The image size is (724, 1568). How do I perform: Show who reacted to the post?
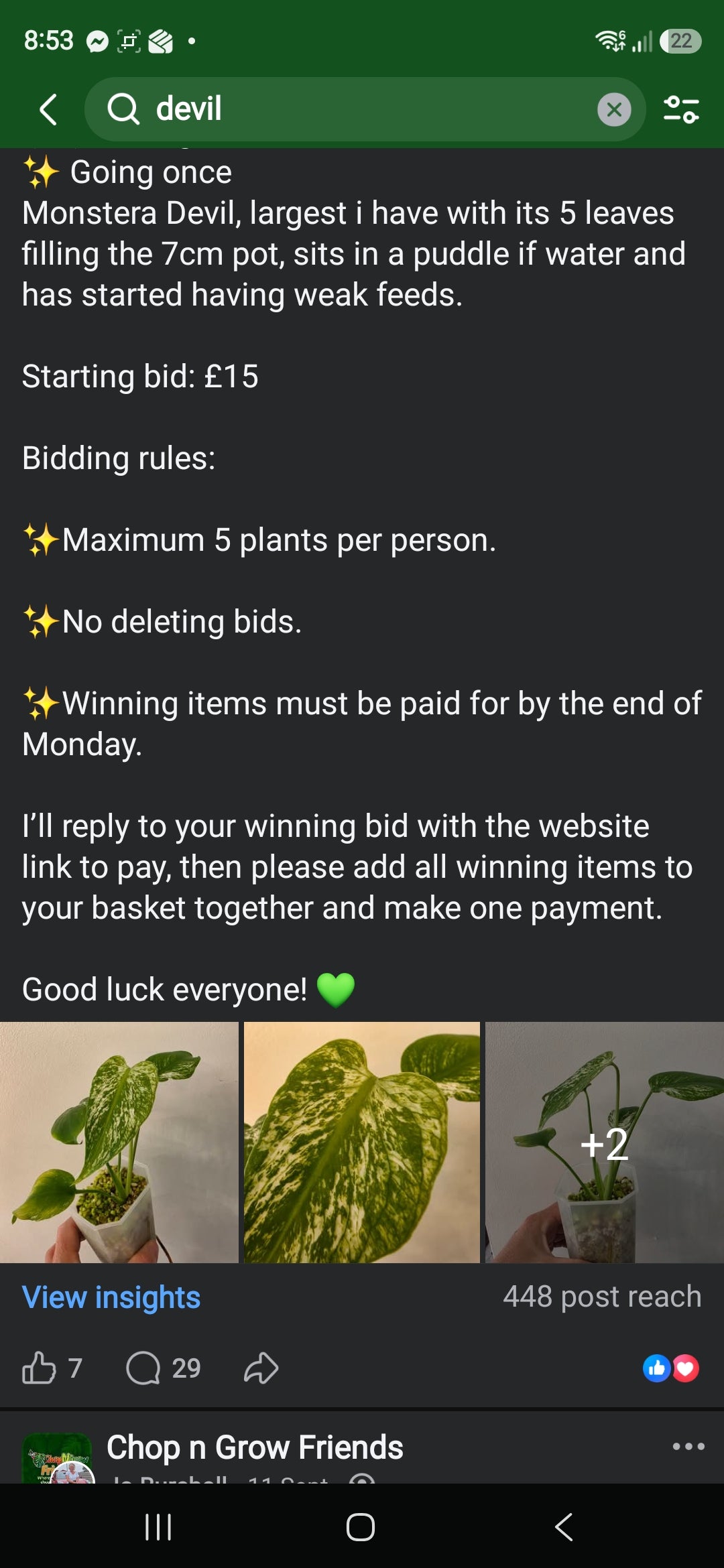pyautogui.click(x=670, y=1368)
